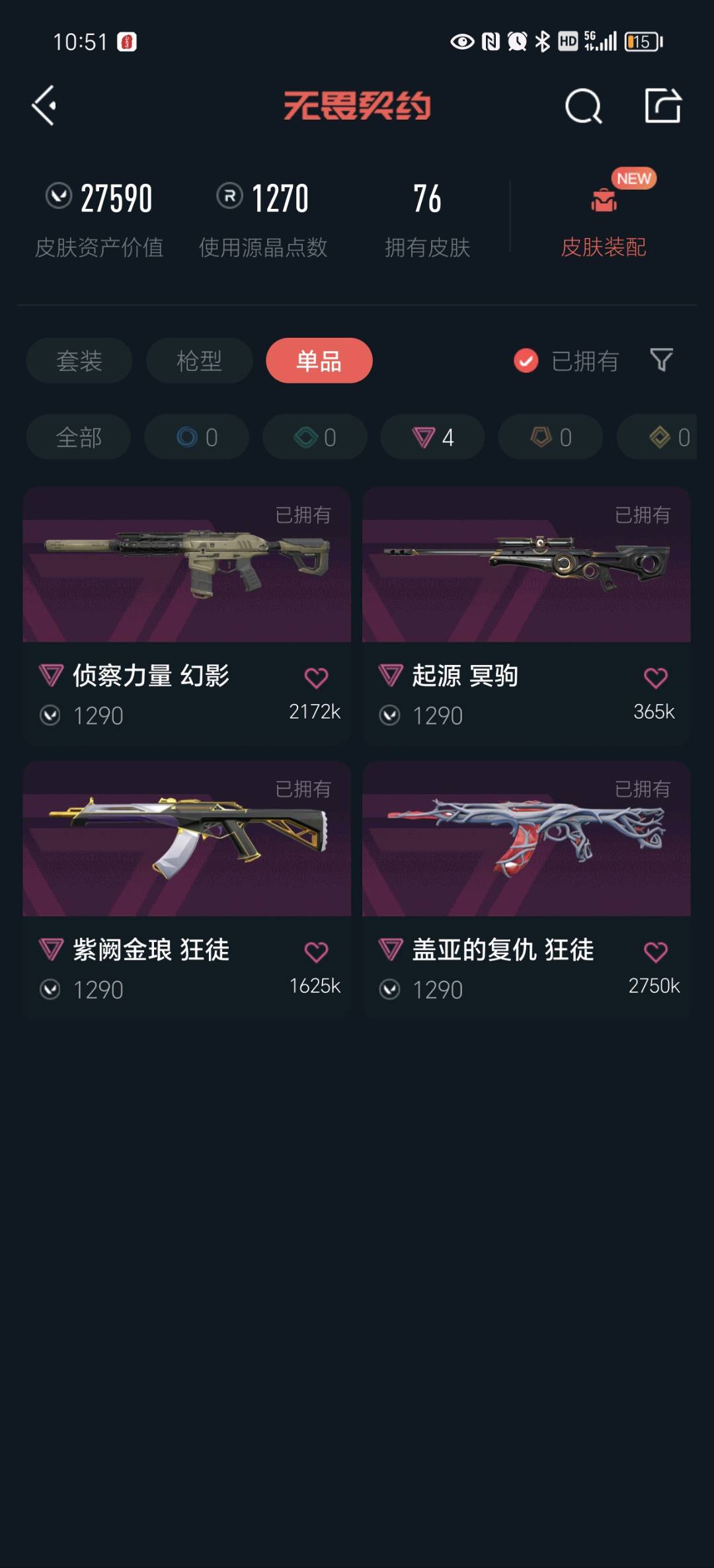Filter by the pink triangle tier with 4
The image size is (714, 1568).
pyautogui.click(x=432, y=437)
